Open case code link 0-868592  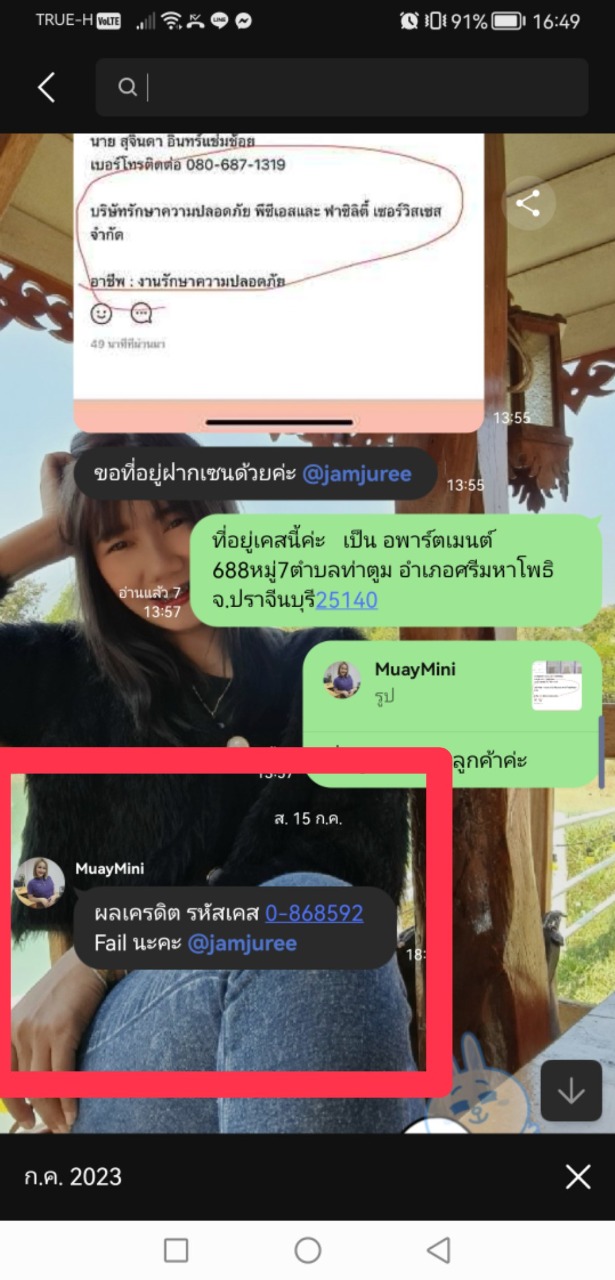[x=313, y=913]
